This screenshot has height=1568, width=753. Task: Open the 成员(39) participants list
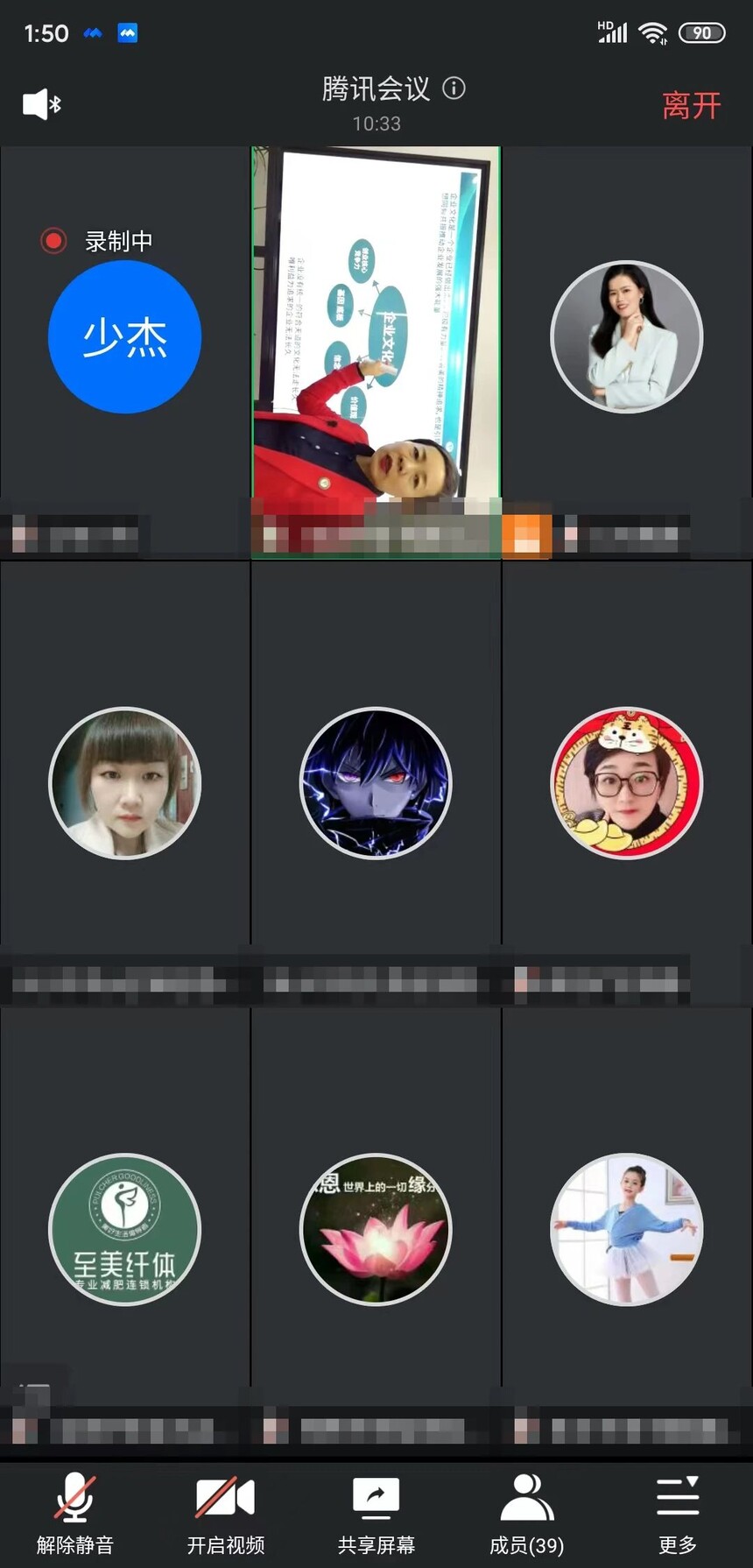pyautogui.click(x=527, y=1513)
